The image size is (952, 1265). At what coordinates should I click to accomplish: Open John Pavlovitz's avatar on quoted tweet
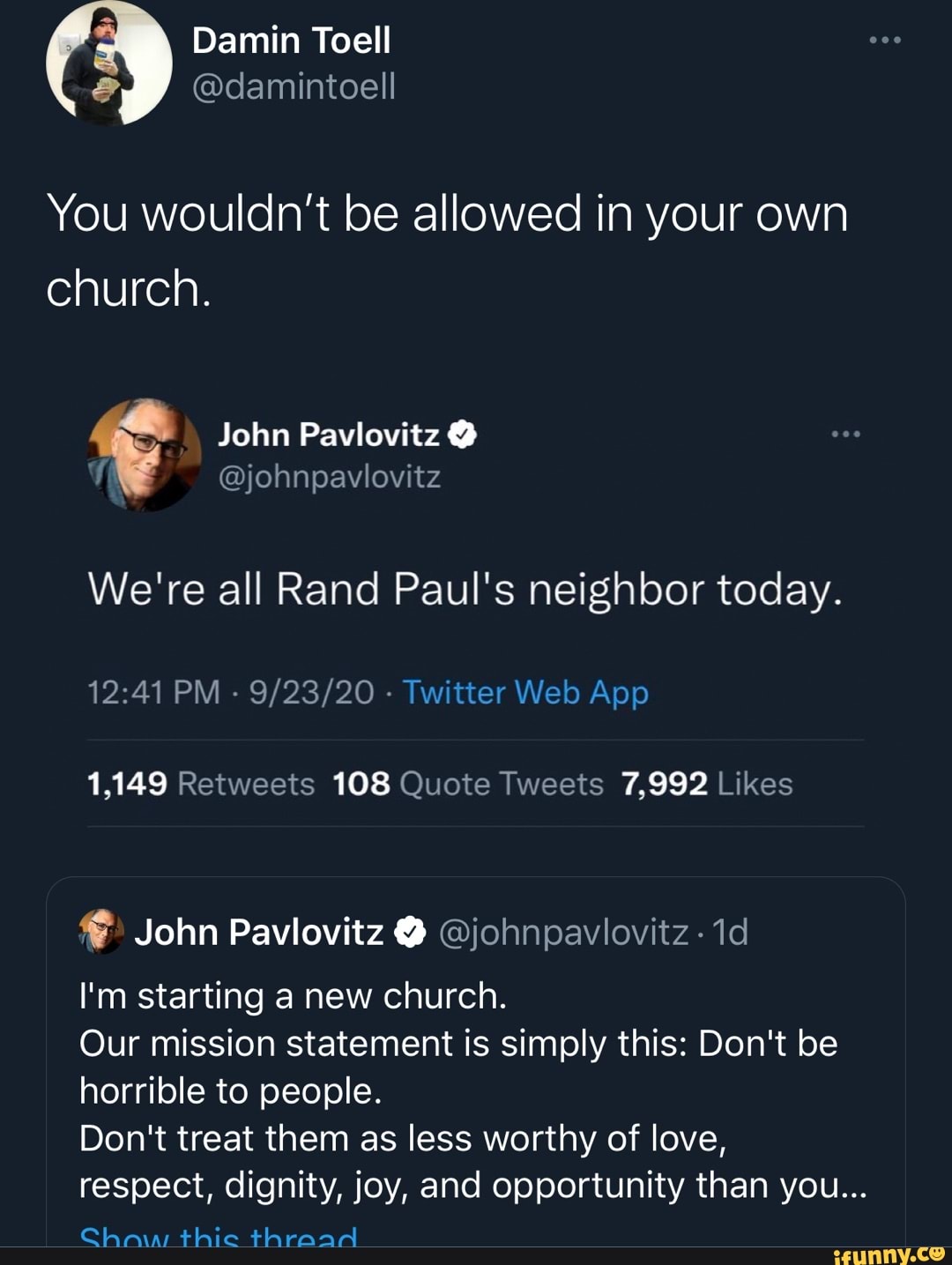coord(145,454)
